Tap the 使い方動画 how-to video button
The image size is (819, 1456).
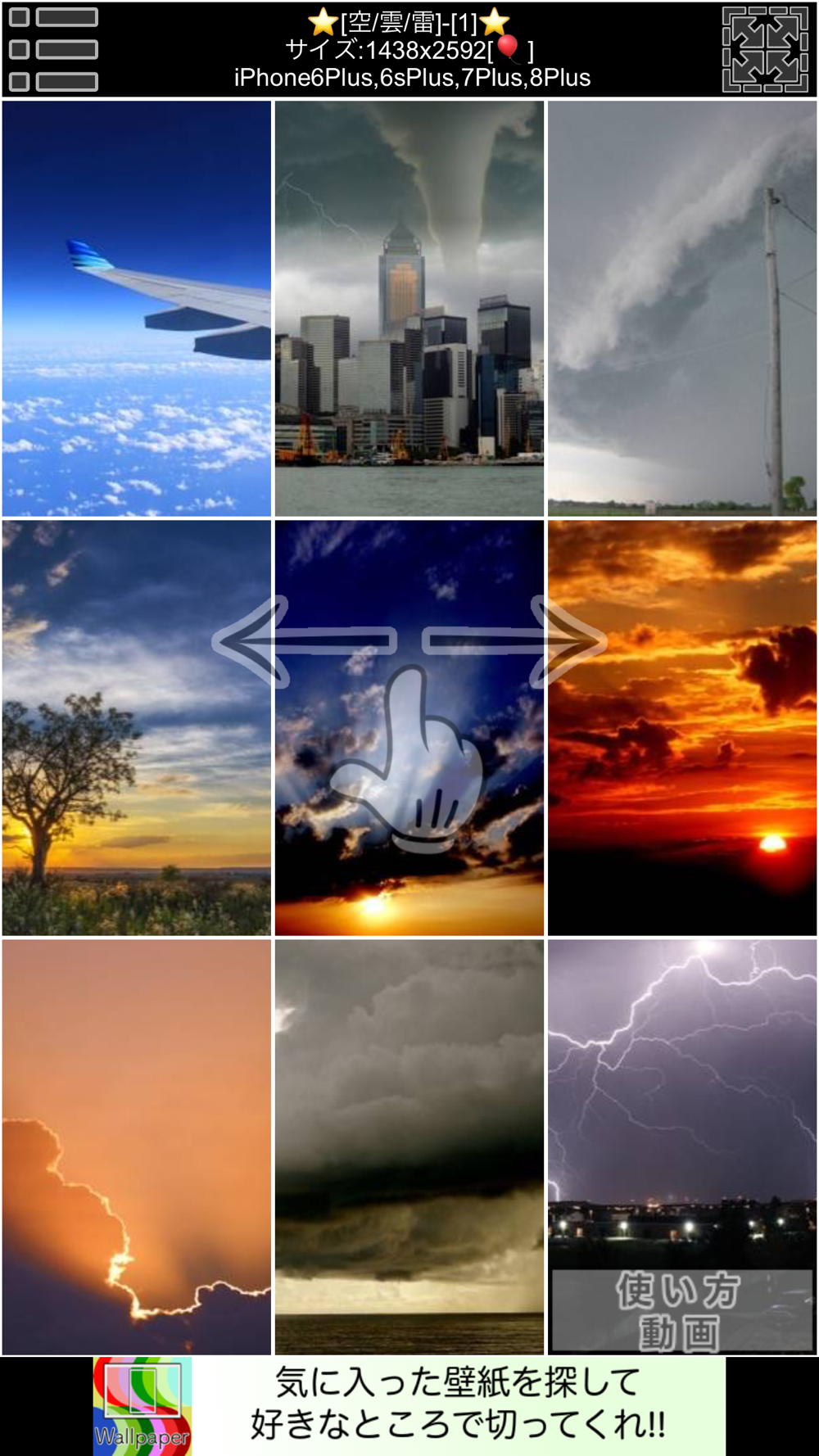(681, 1310)
